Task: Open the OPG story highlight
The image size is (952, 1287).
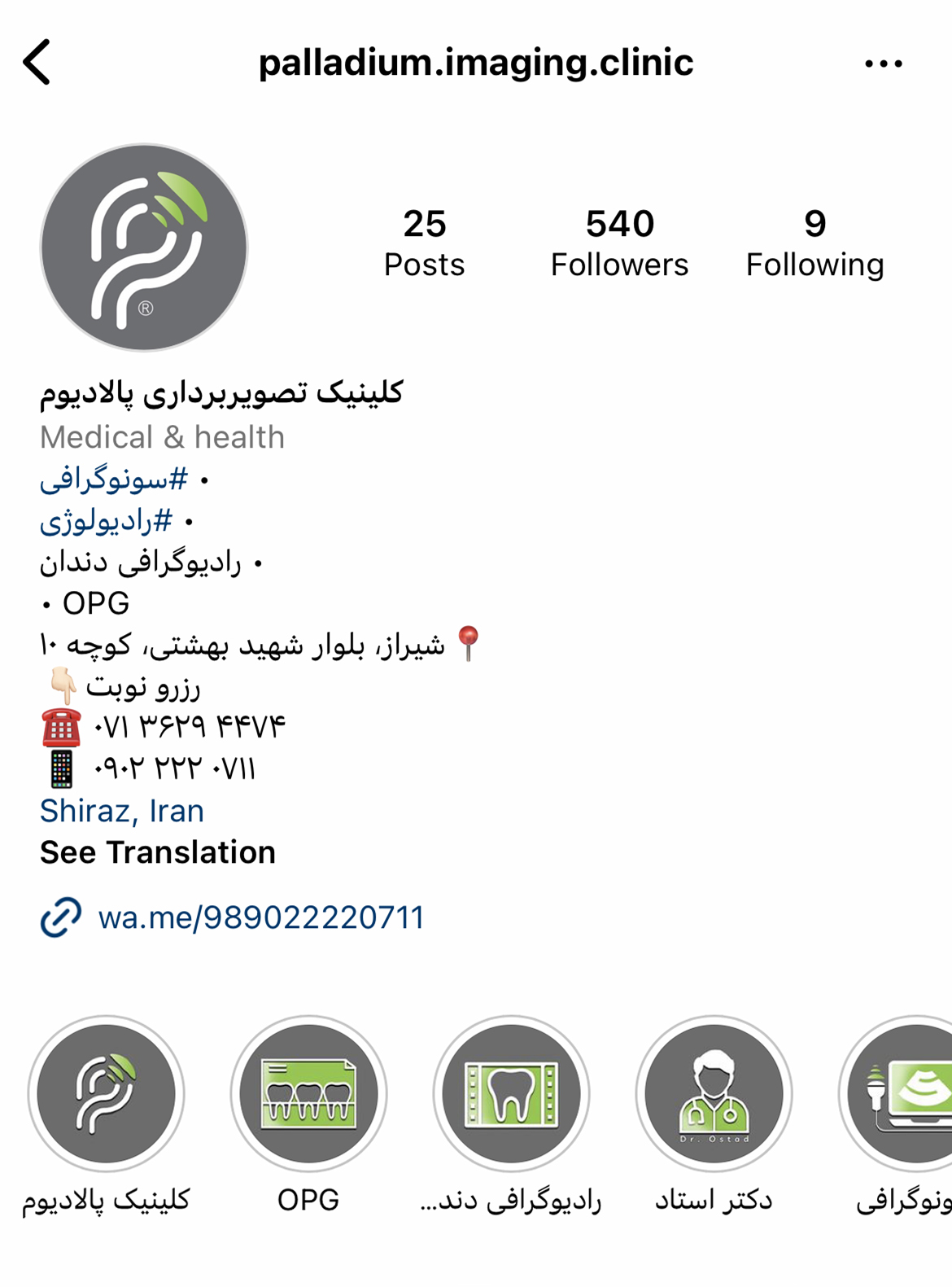Action: click(x=308, y=1093)
